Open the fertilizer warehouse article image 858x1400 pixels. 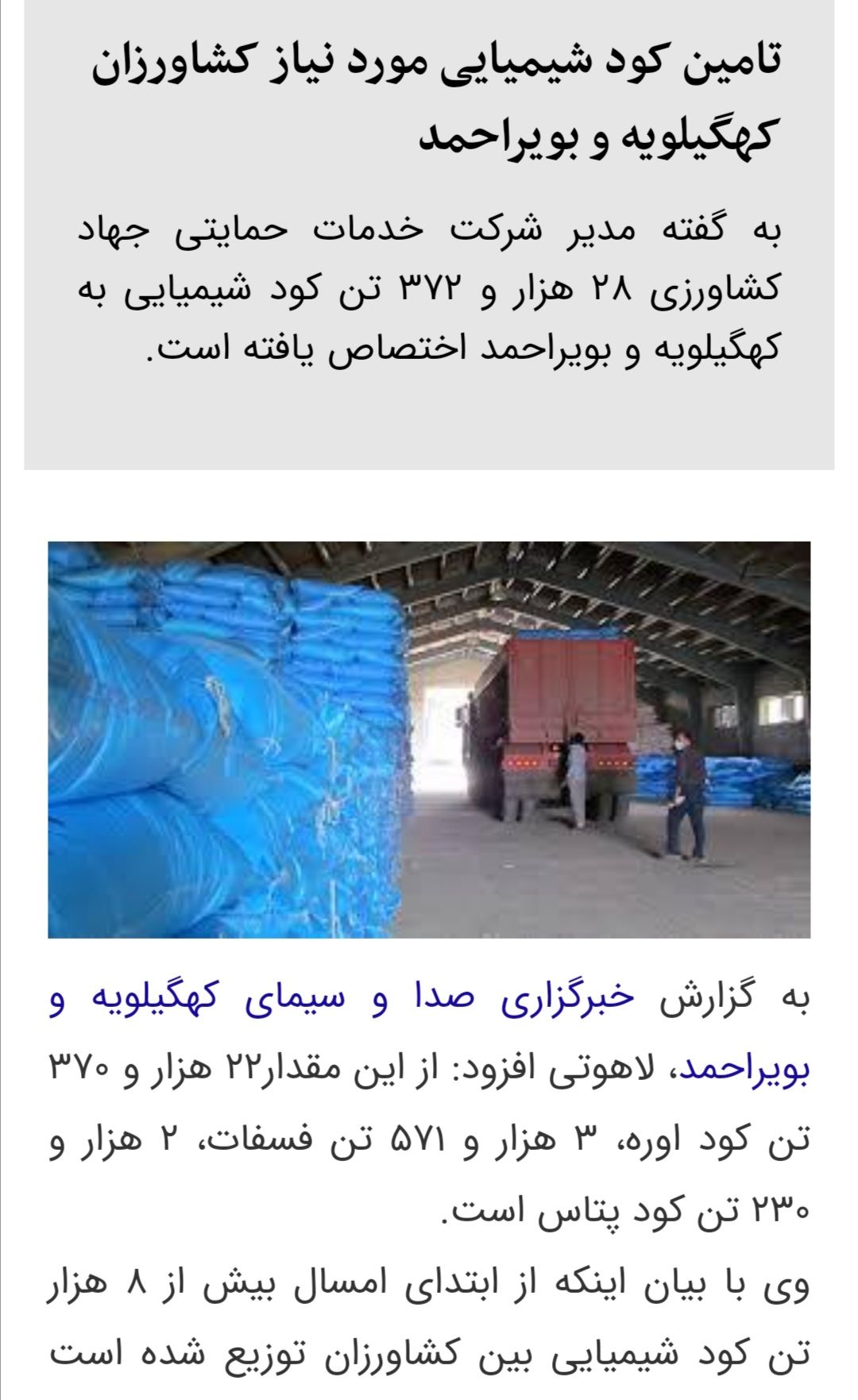tap(429, 739)
